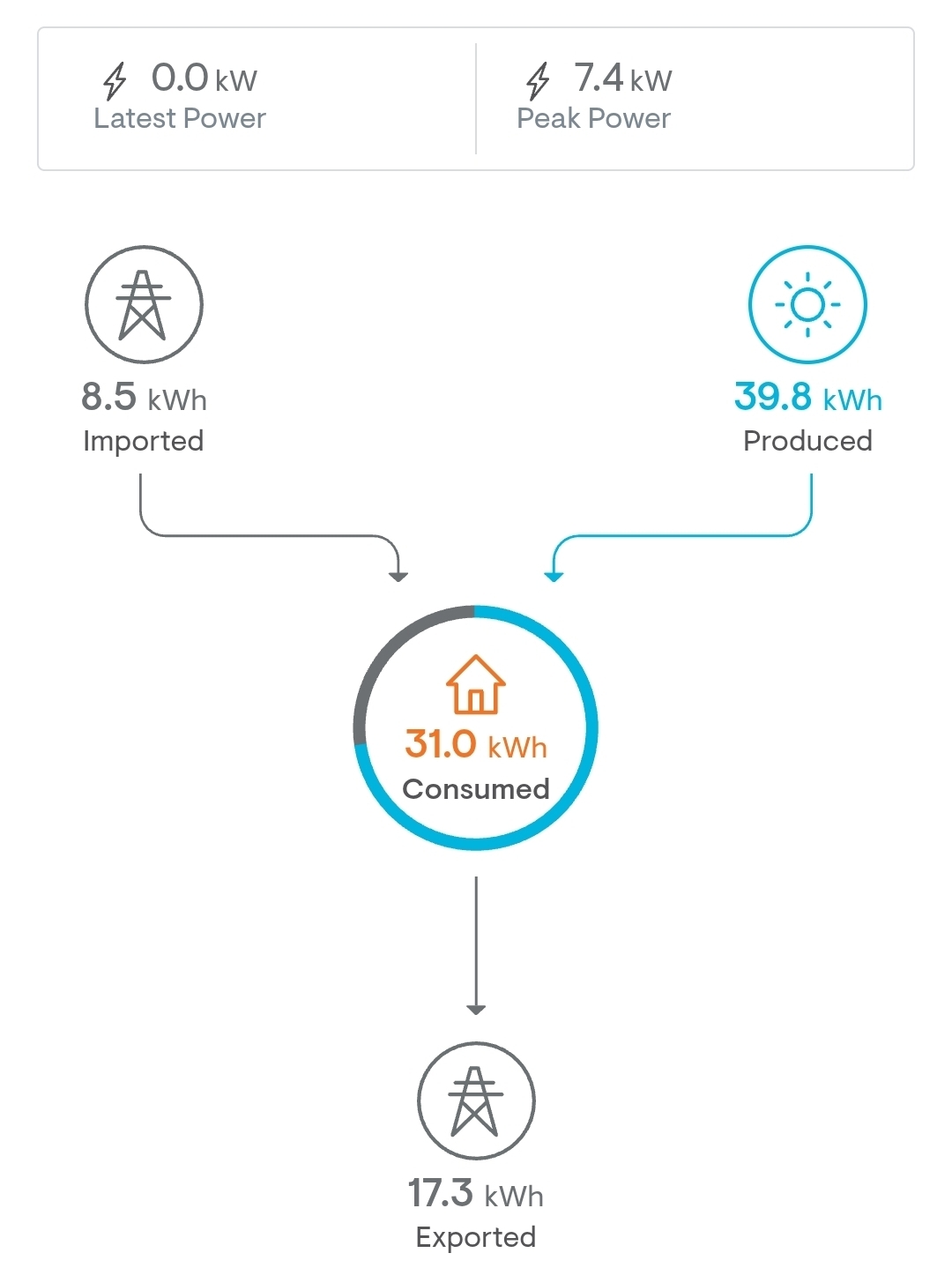Tap the Produced solar sun icon

(807, 304)
